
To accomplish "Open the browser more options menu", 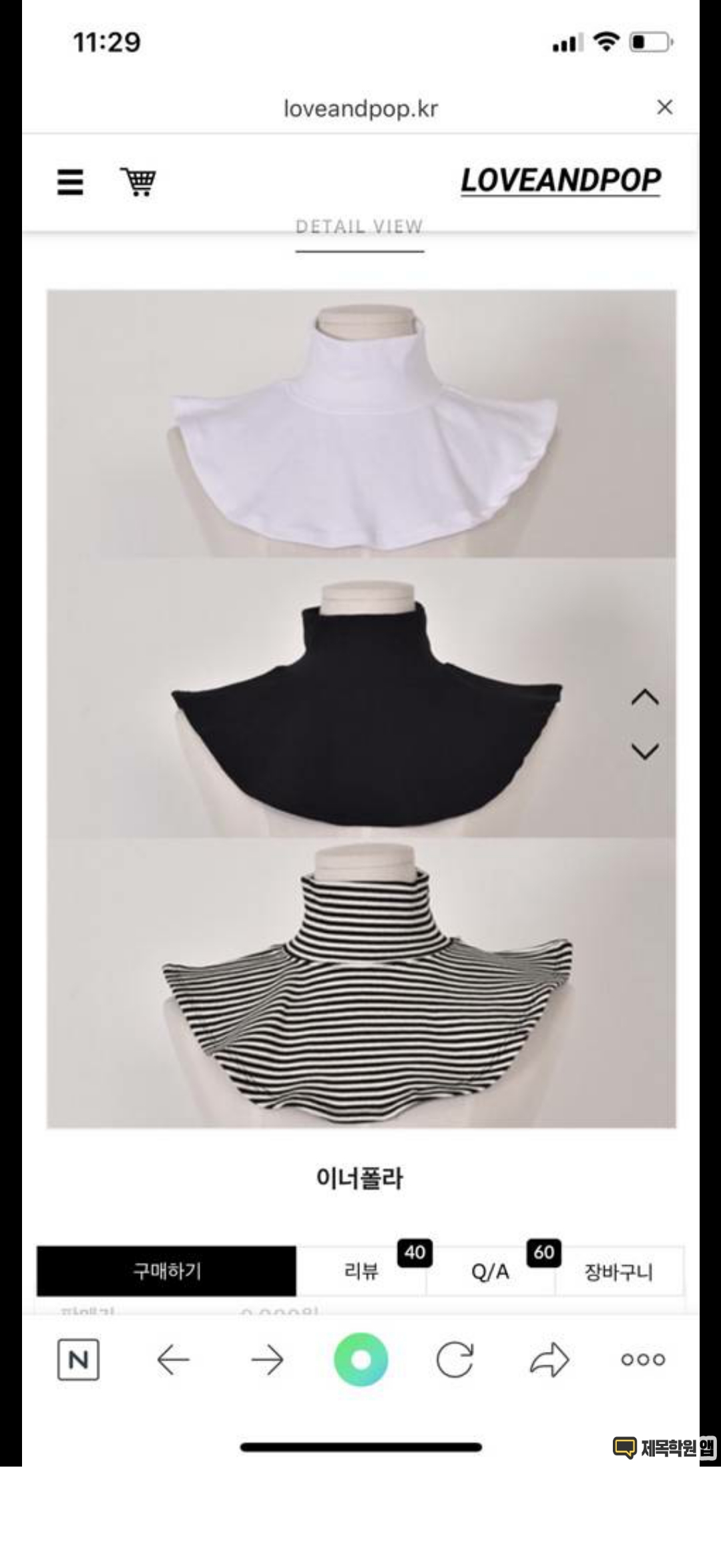I will tap(643, 1359).
